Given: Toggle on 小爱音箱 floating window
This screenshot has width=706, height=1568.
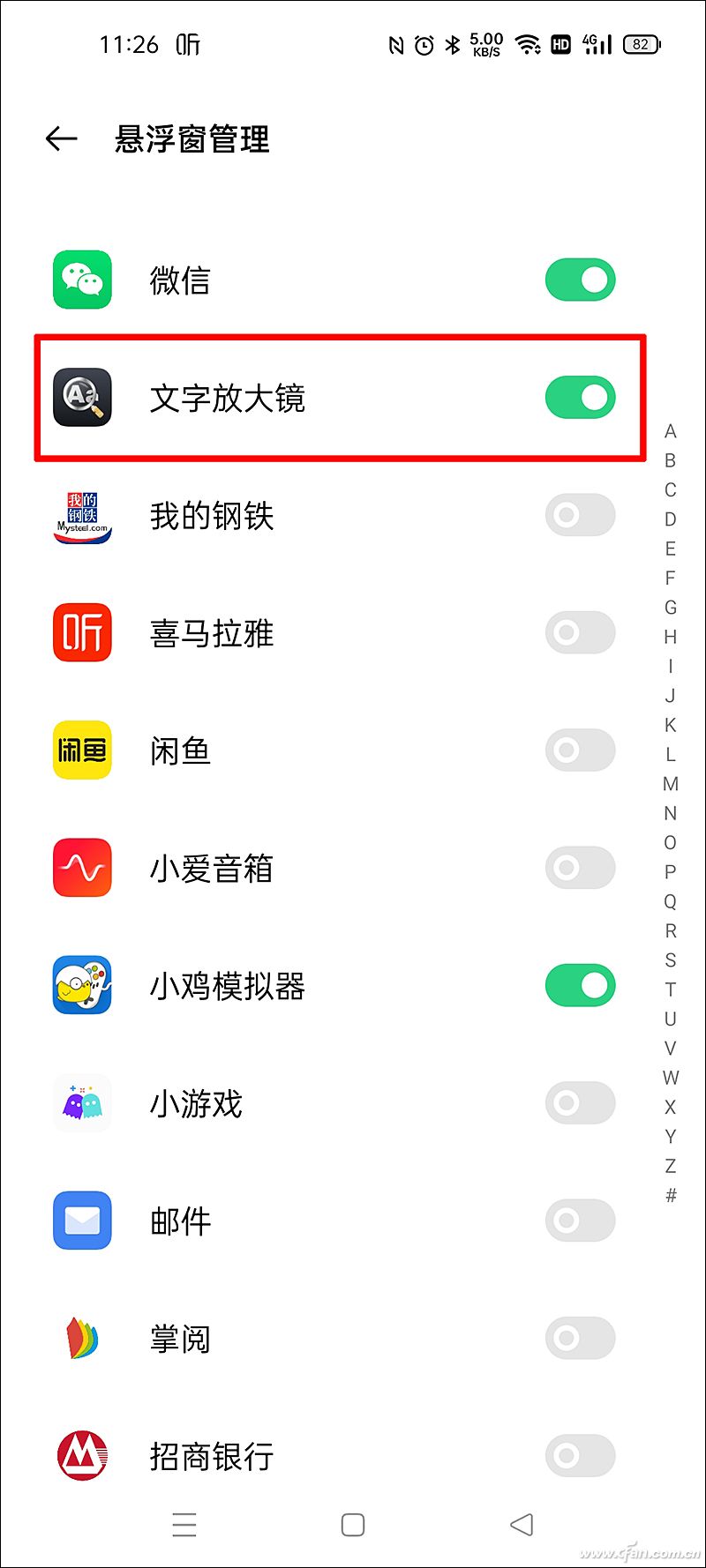Looking at the screenshot, I should point(580,868).
